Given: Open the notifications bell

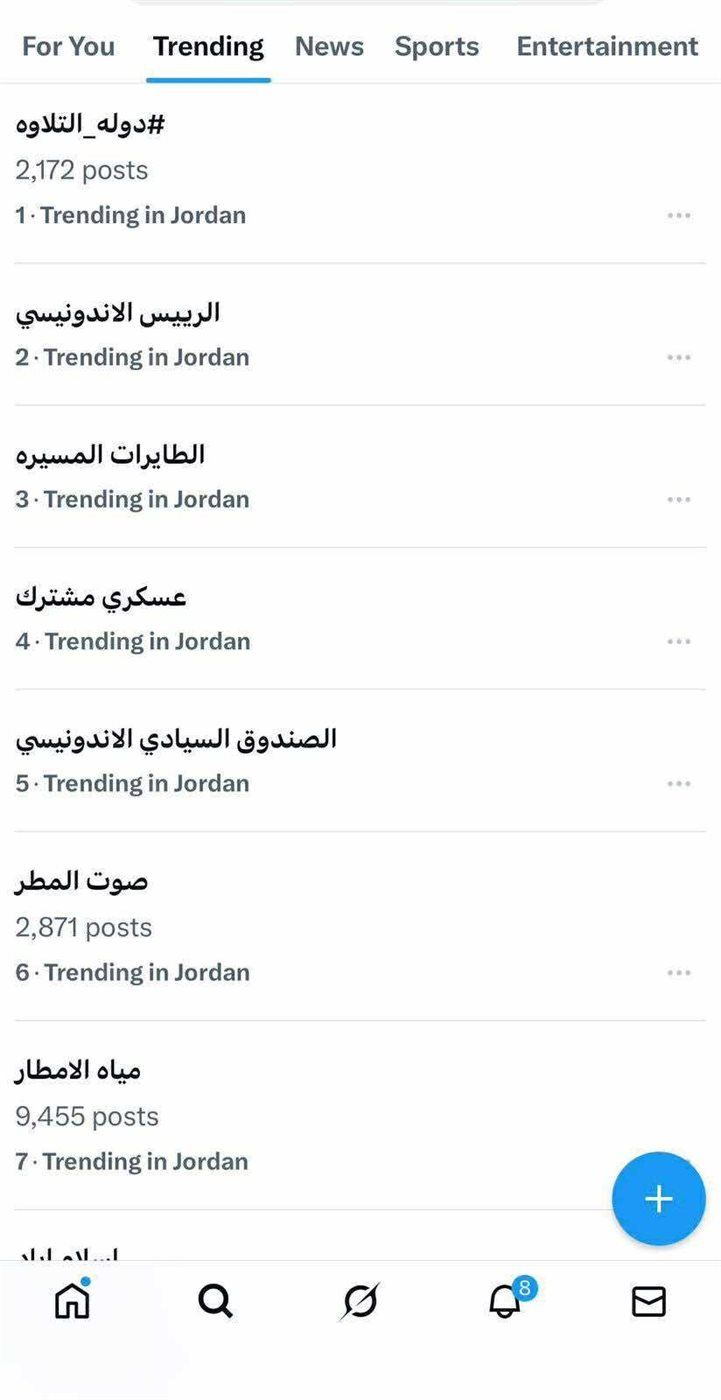Looking at the screenshot, I should (505, 1301).
